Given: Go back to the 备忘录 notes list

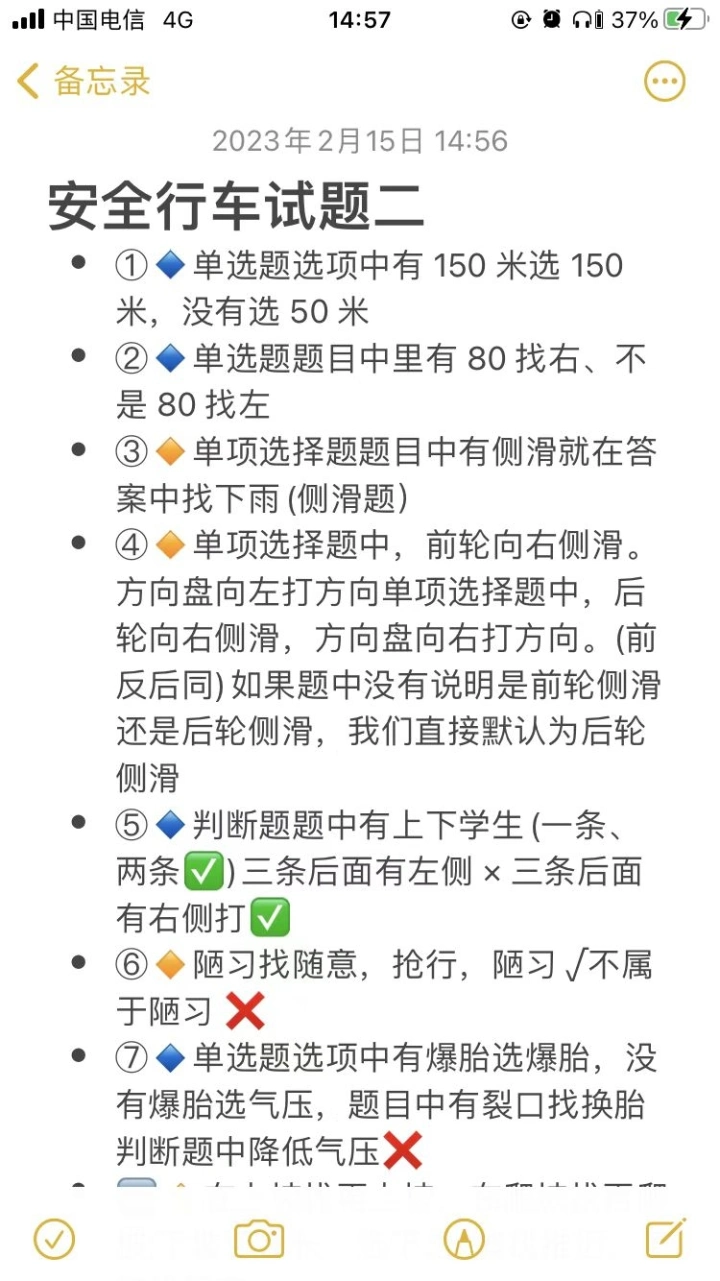Looking at the screenshot, I should [x=84, y=81].
